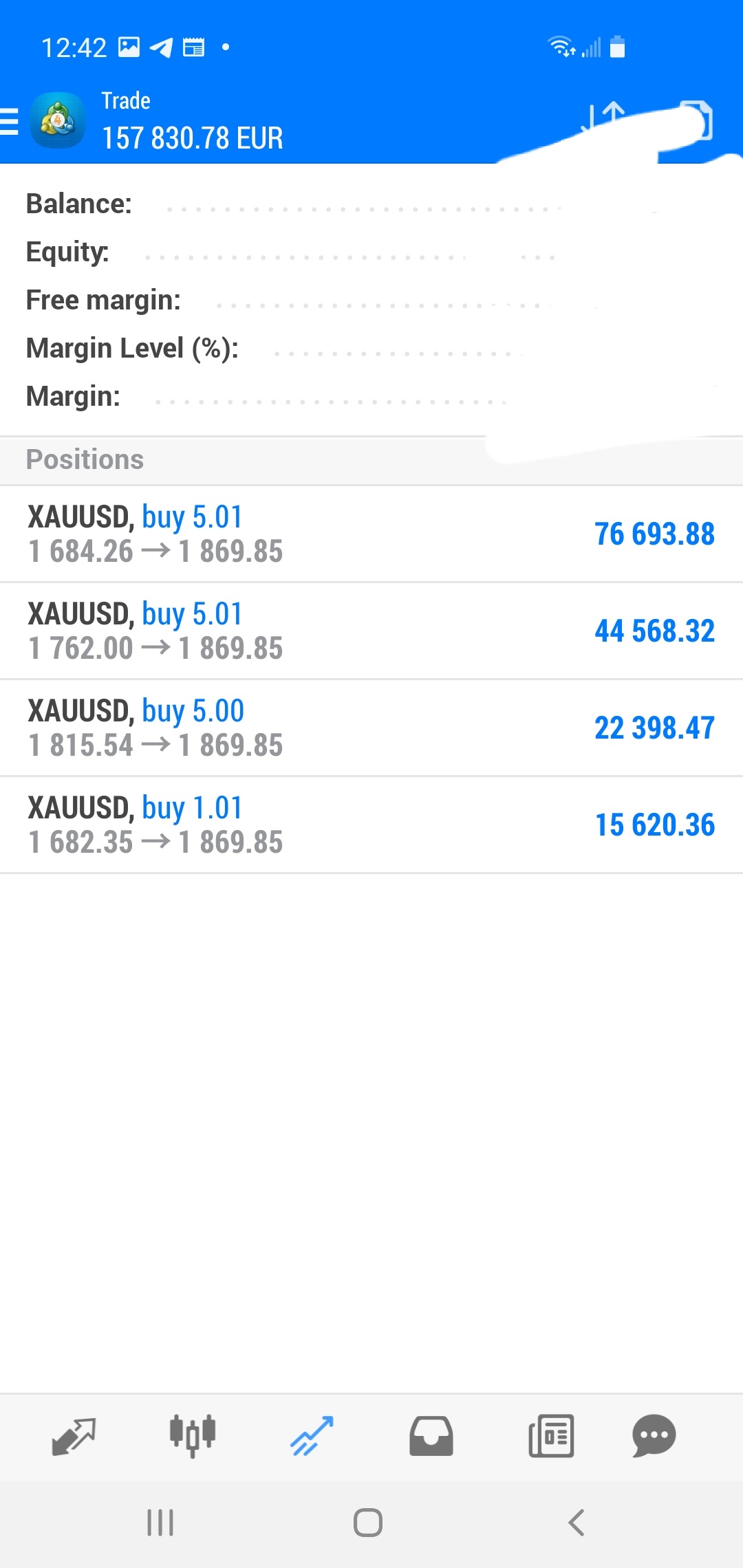
Task: Tap the MetaTrader 4 app logo
Action: (x=58, y=121)
